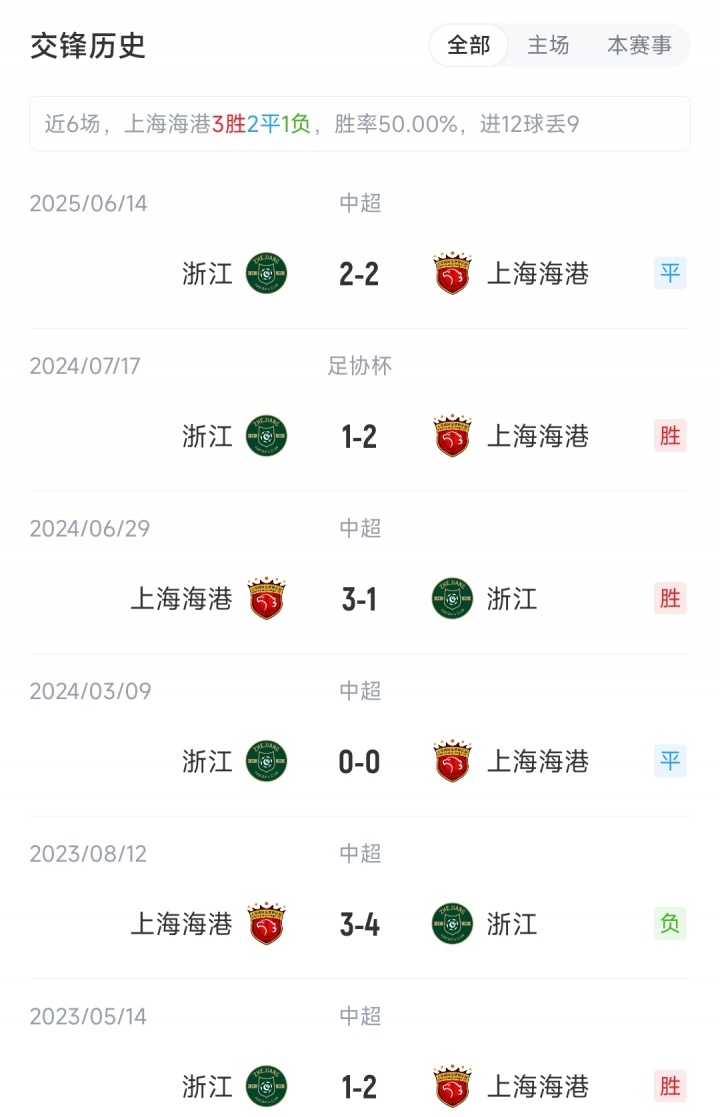Click the Shanghai Port shield in the 3-4 match
720x1117 pixels.
click(266, 924)
